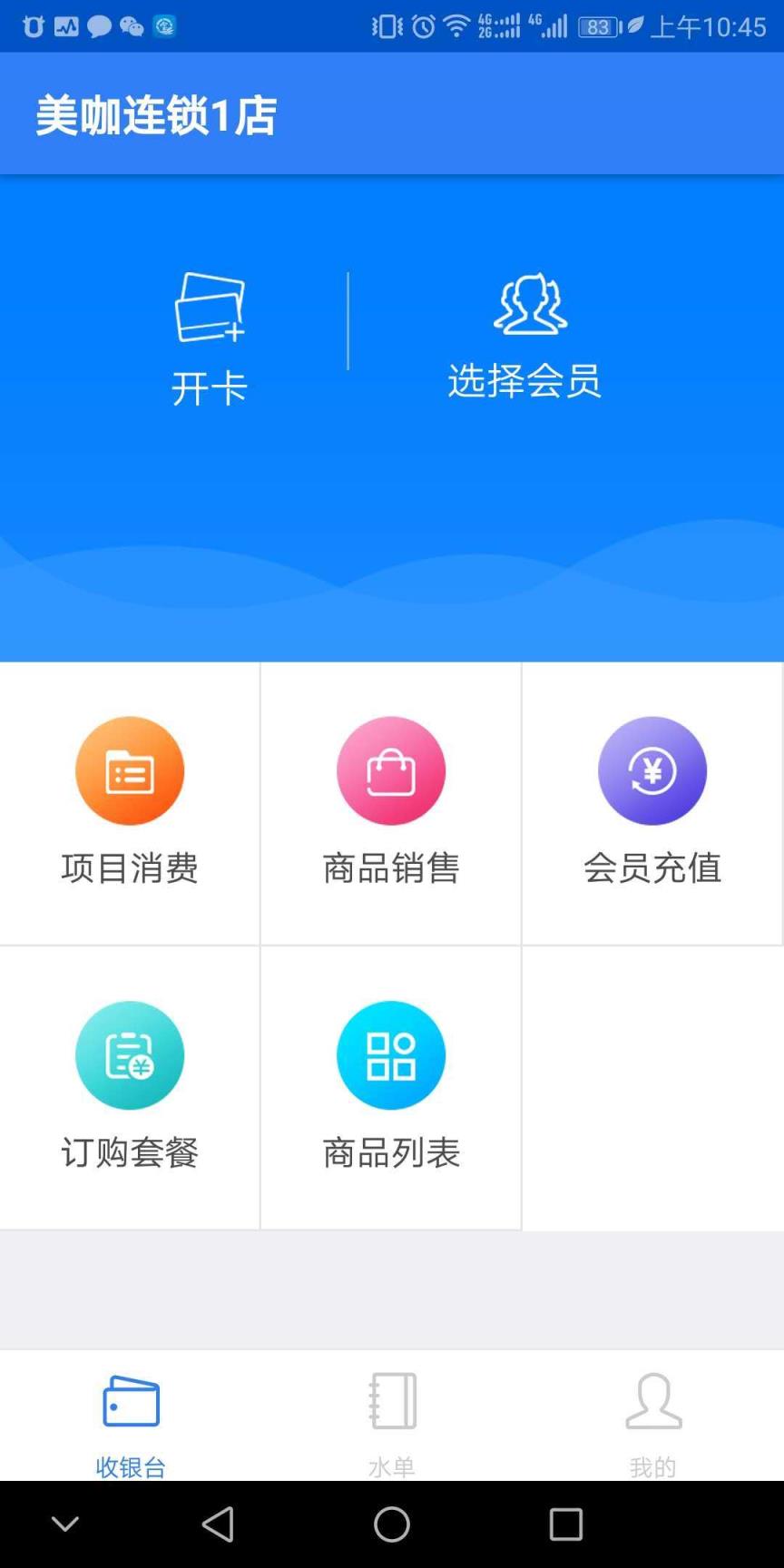Tap the back triangle navigation button
Screen dimensions: 784x1568
pyautogui.click(x=218, y=1524)
